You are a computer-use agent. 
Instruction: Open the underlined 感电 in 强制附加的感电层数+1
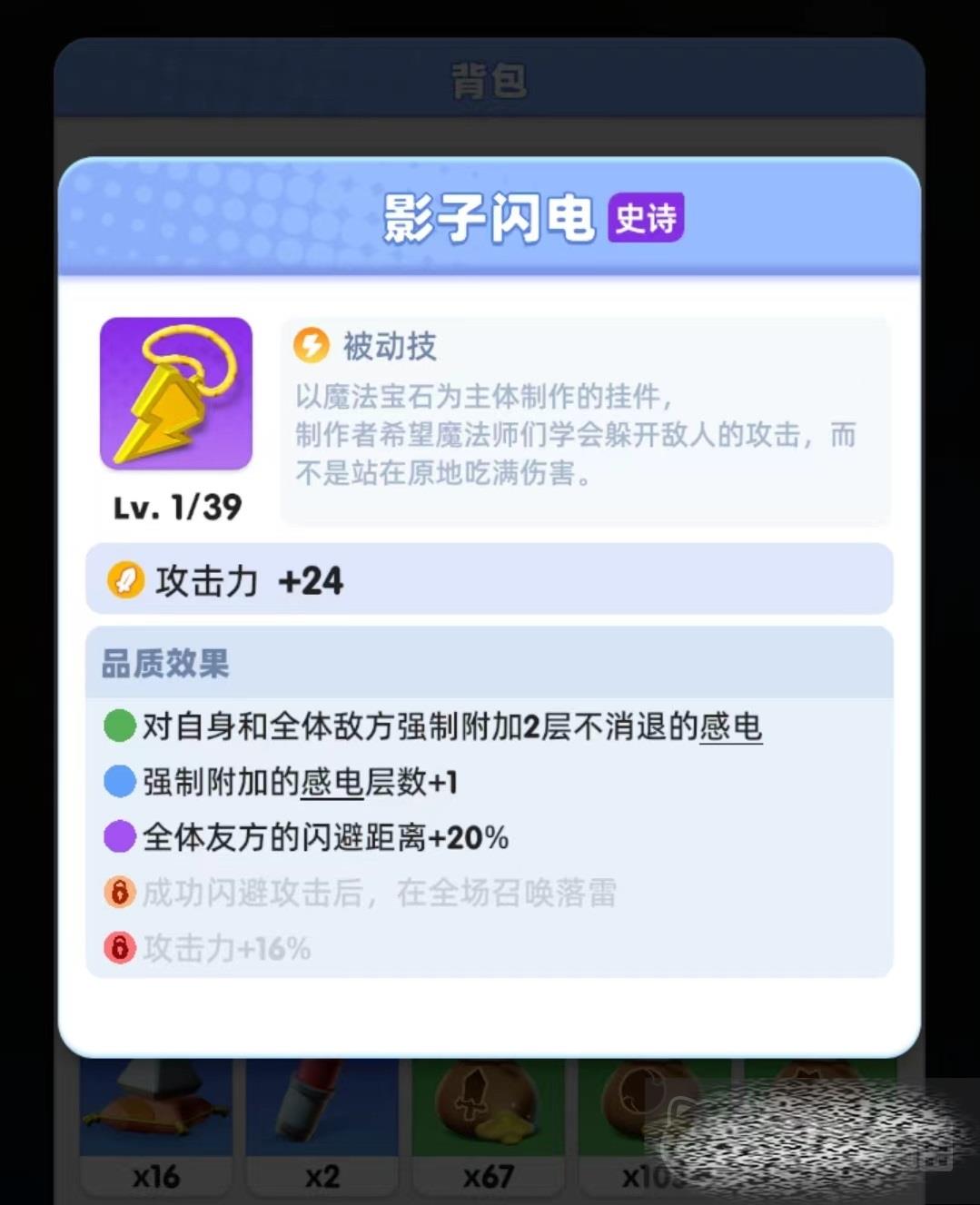tap(332, 782)
